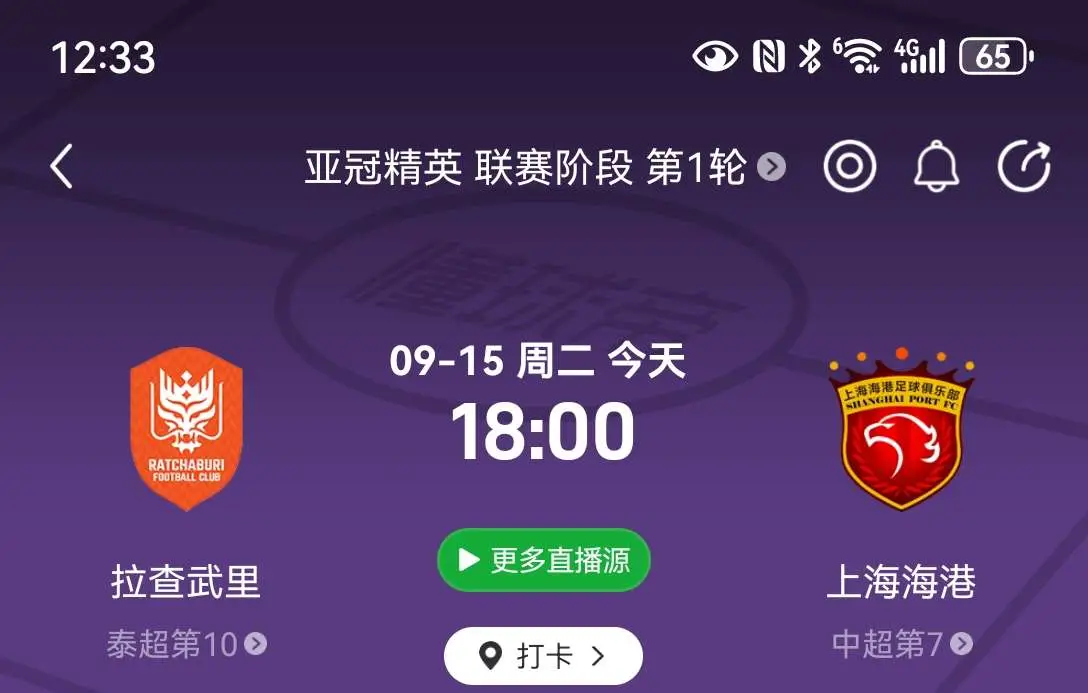The image size is (1088, 693).
Task: Tap the 打卡 check-in button
Action: click(543, 656)
